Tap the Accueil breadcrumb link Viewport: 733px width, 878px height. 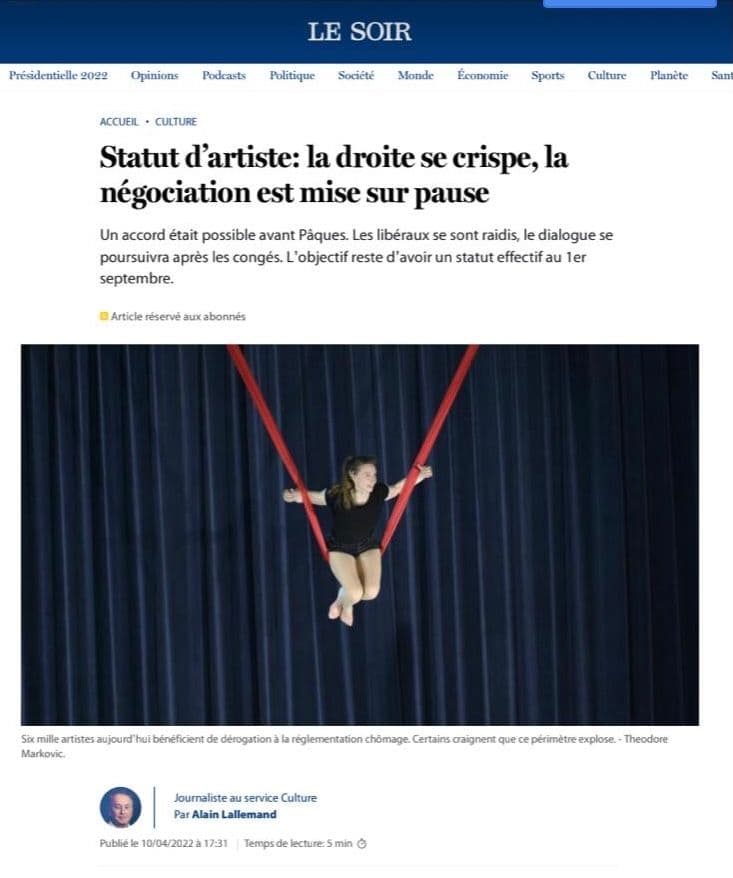click(x=119, y=122)
